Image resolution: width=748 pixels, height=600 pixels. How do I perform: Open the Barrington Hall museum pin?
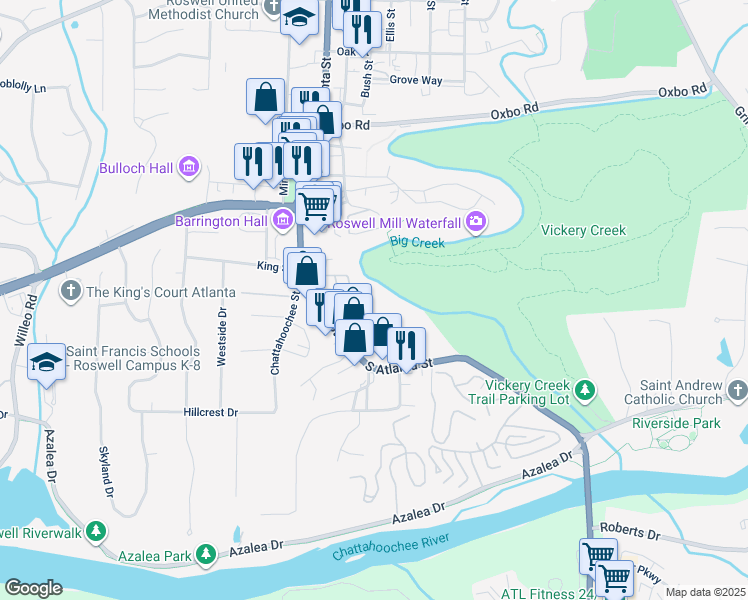283,220
